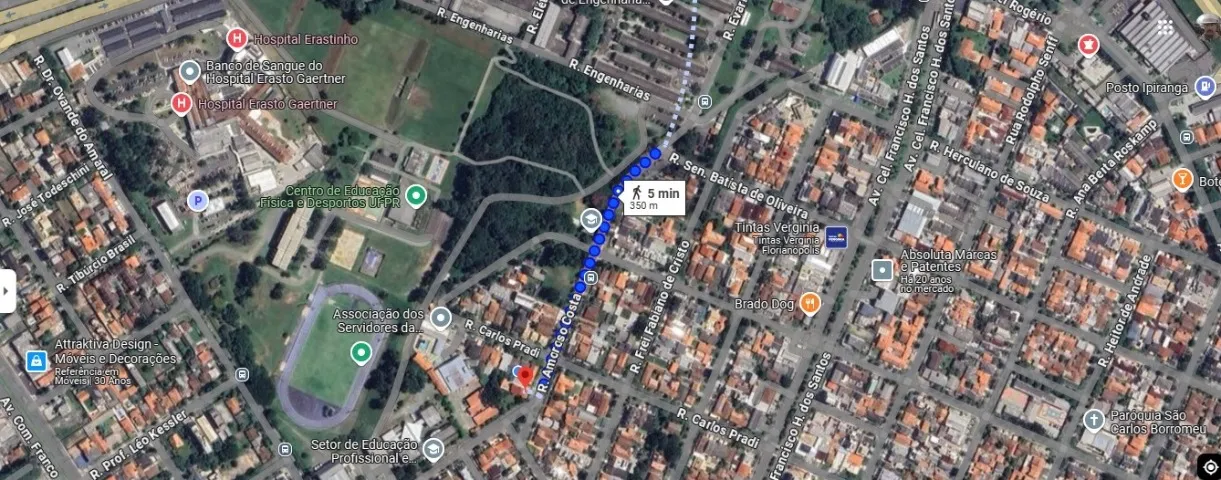Open Paróquia São Carlos Borromeu marker
Viewport: 1221px width, 480px height.
[1093, 420]
